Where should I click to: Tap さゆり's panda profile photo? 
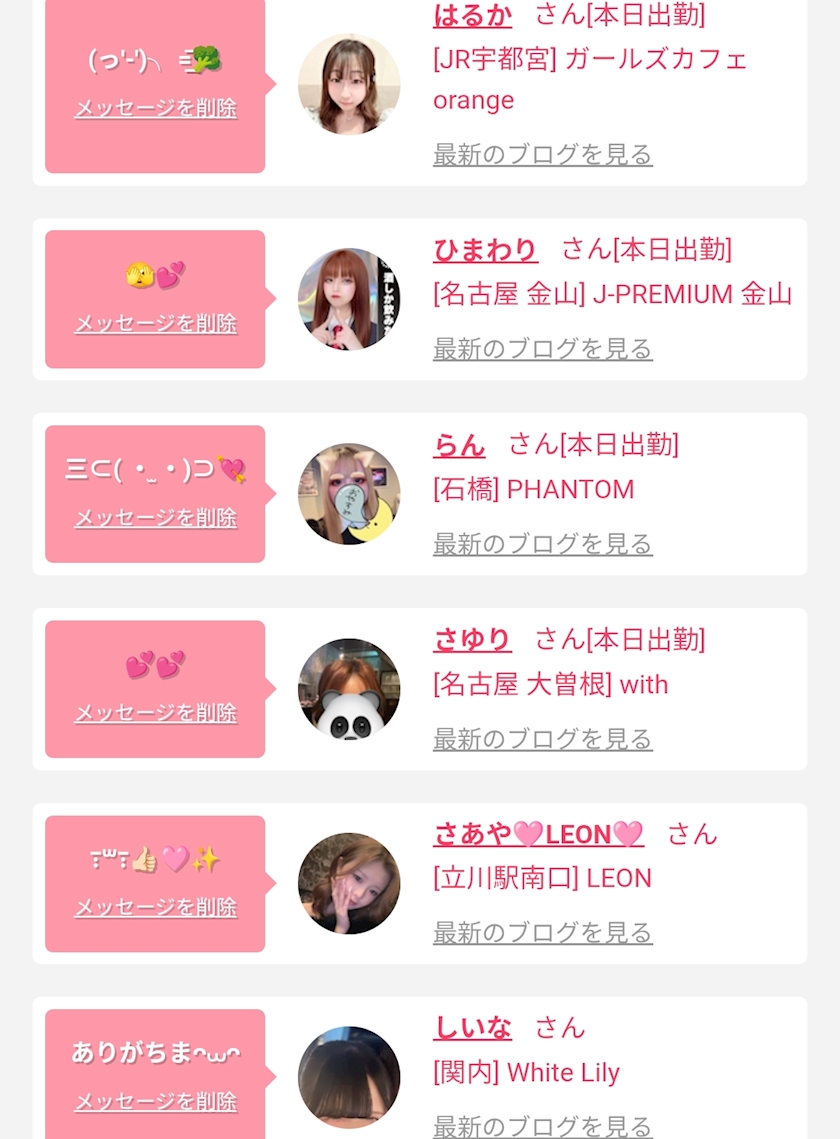coord(349,689)
